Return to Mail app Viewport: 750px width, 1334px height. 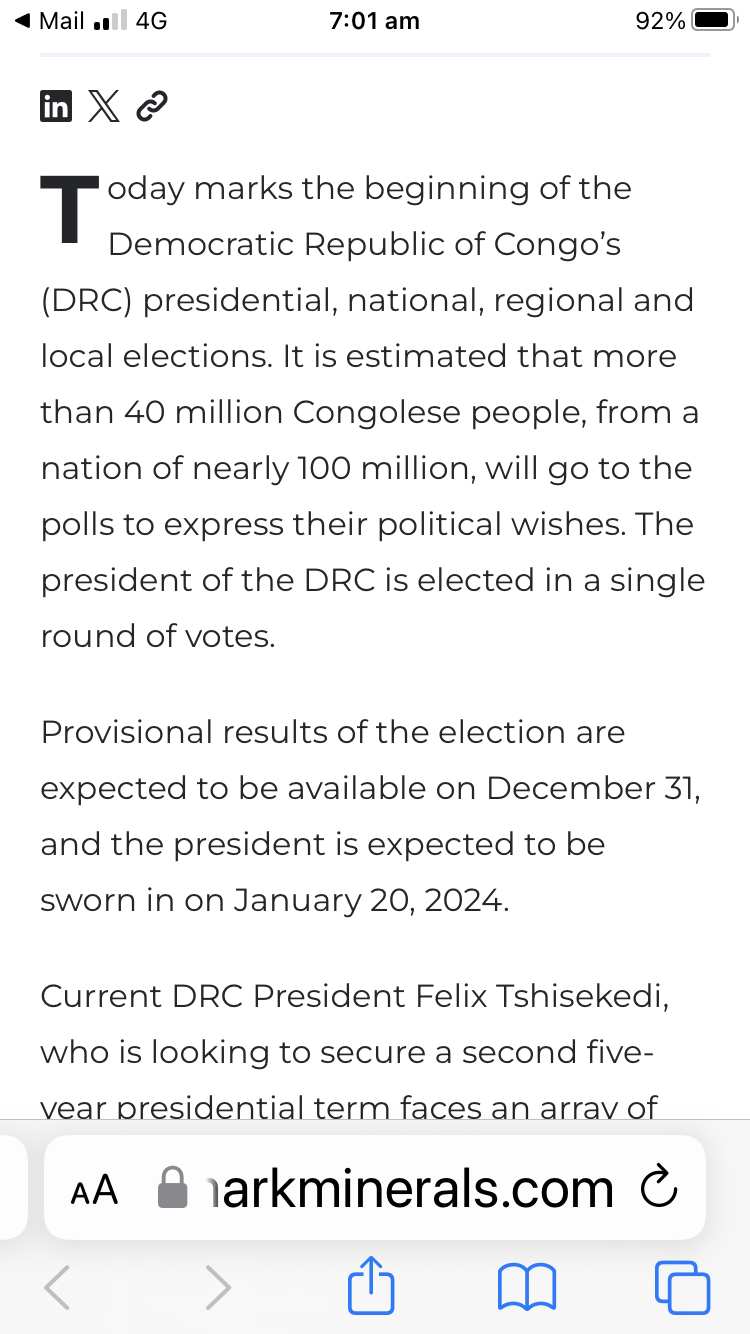click(50, 21)
